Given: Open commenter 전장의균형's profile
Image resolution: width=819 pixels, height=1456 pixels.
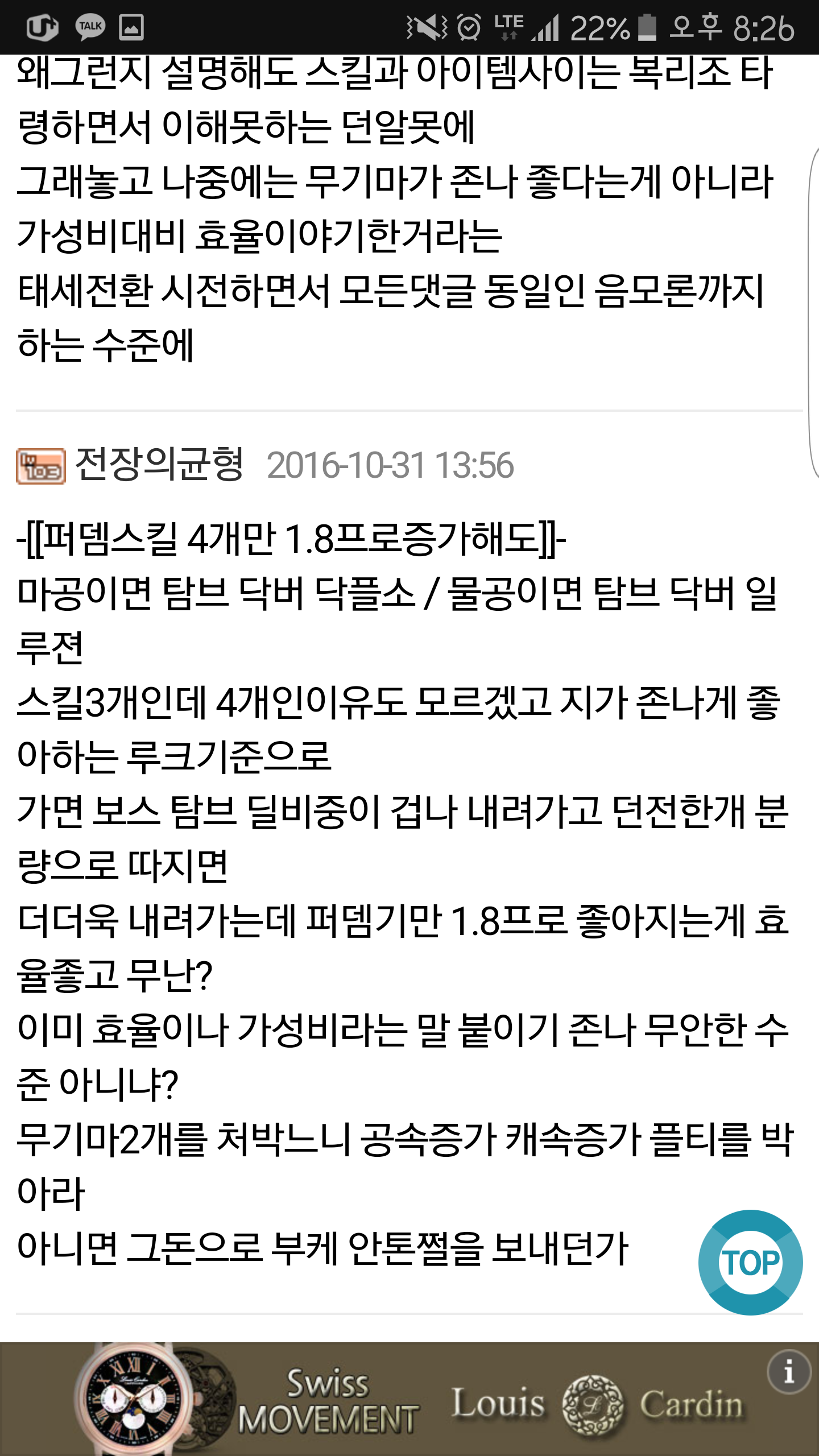Looking at the screenshot, I should click(x=159, y=465).
